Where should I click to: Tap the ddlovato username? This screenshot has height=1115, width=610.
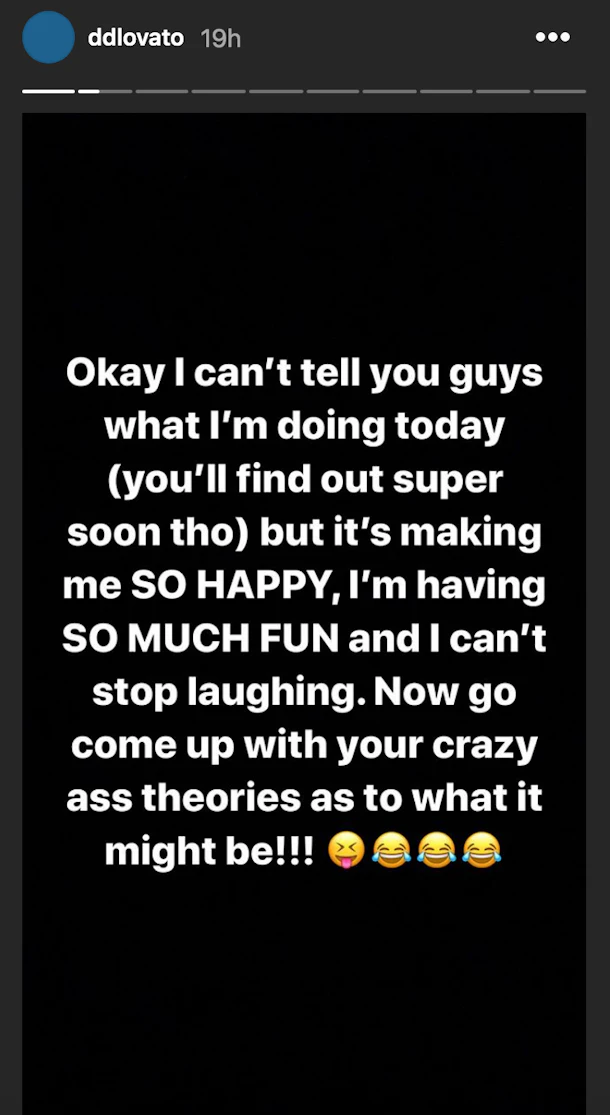[136, 38]
